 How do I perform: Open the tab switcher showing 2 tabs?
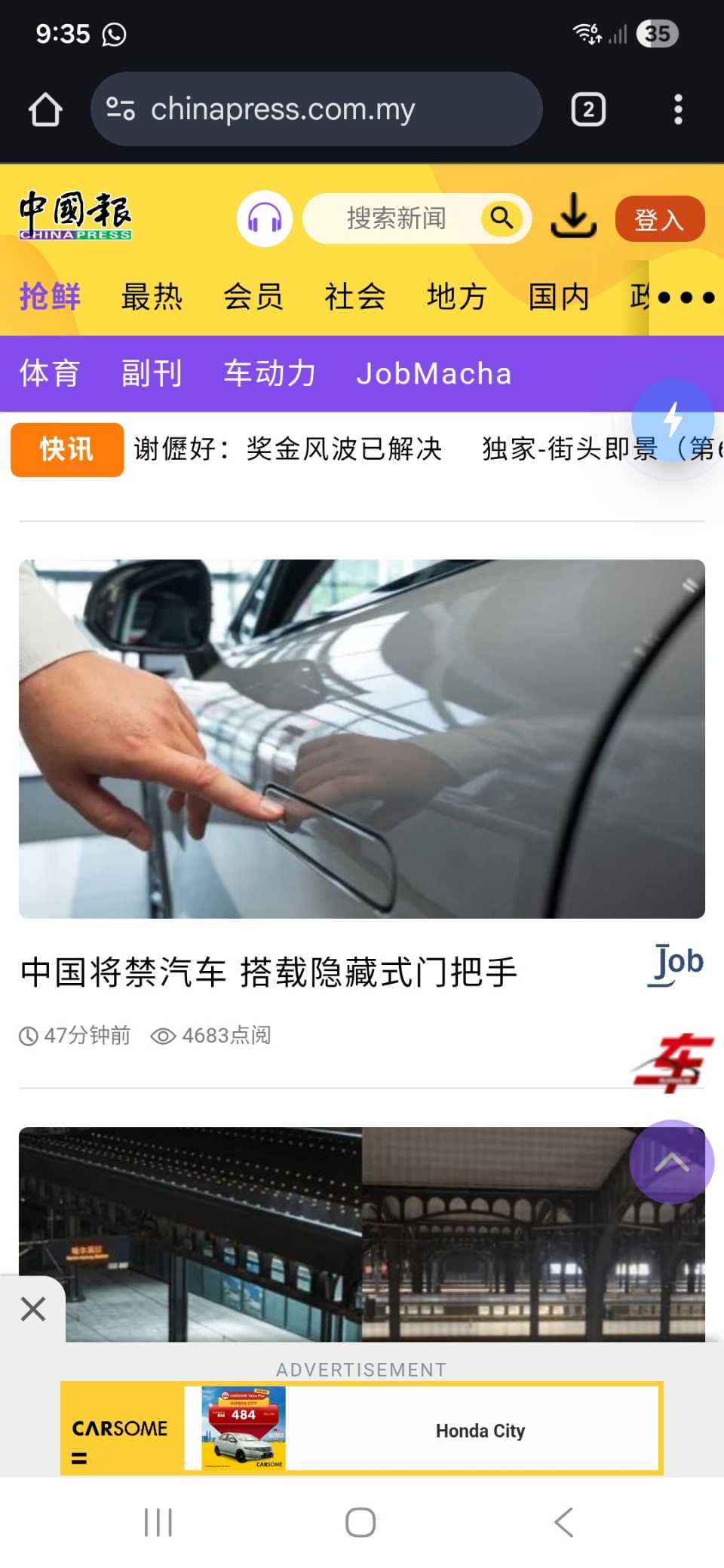click(x=588, y=110)
